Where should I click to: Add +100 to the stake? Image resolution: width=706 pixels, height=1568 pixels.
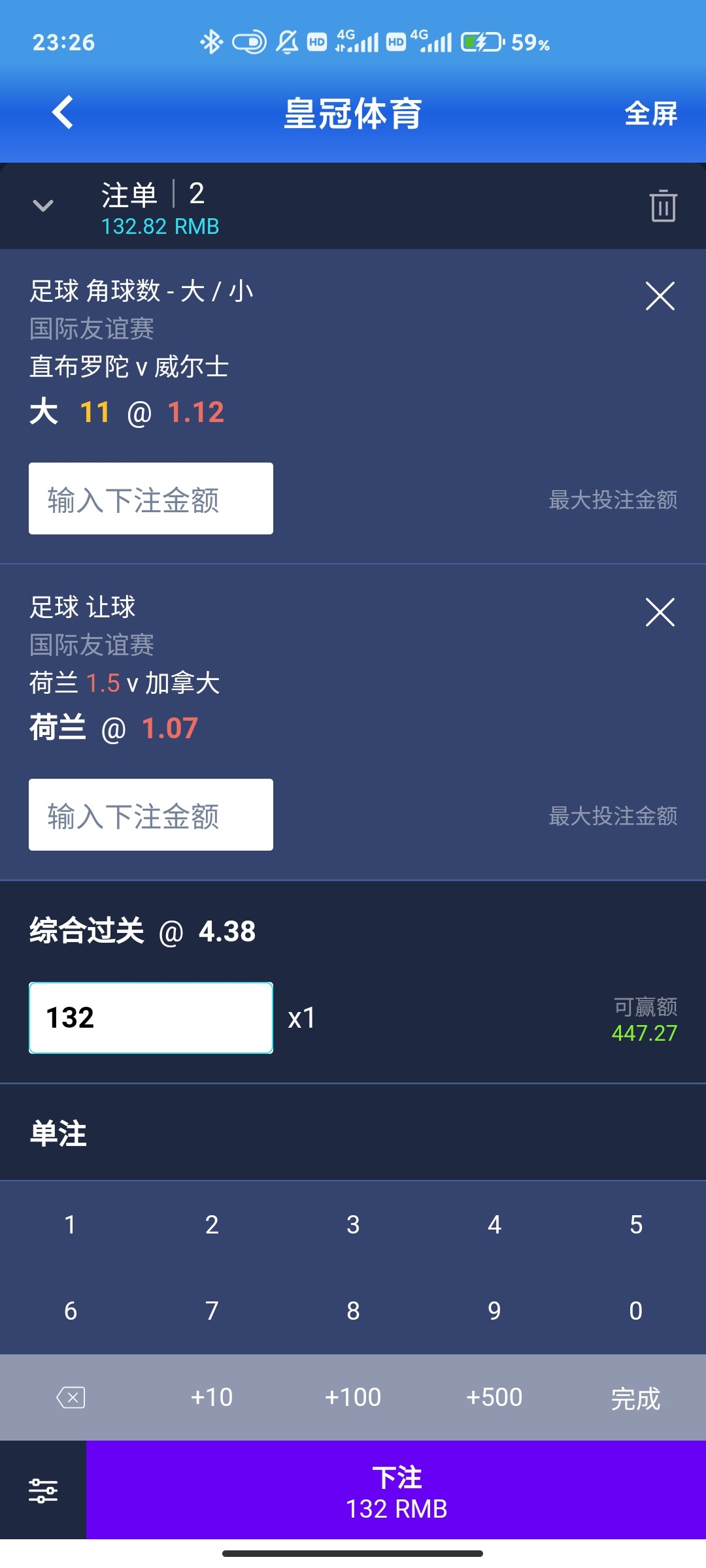point(353,1397)
